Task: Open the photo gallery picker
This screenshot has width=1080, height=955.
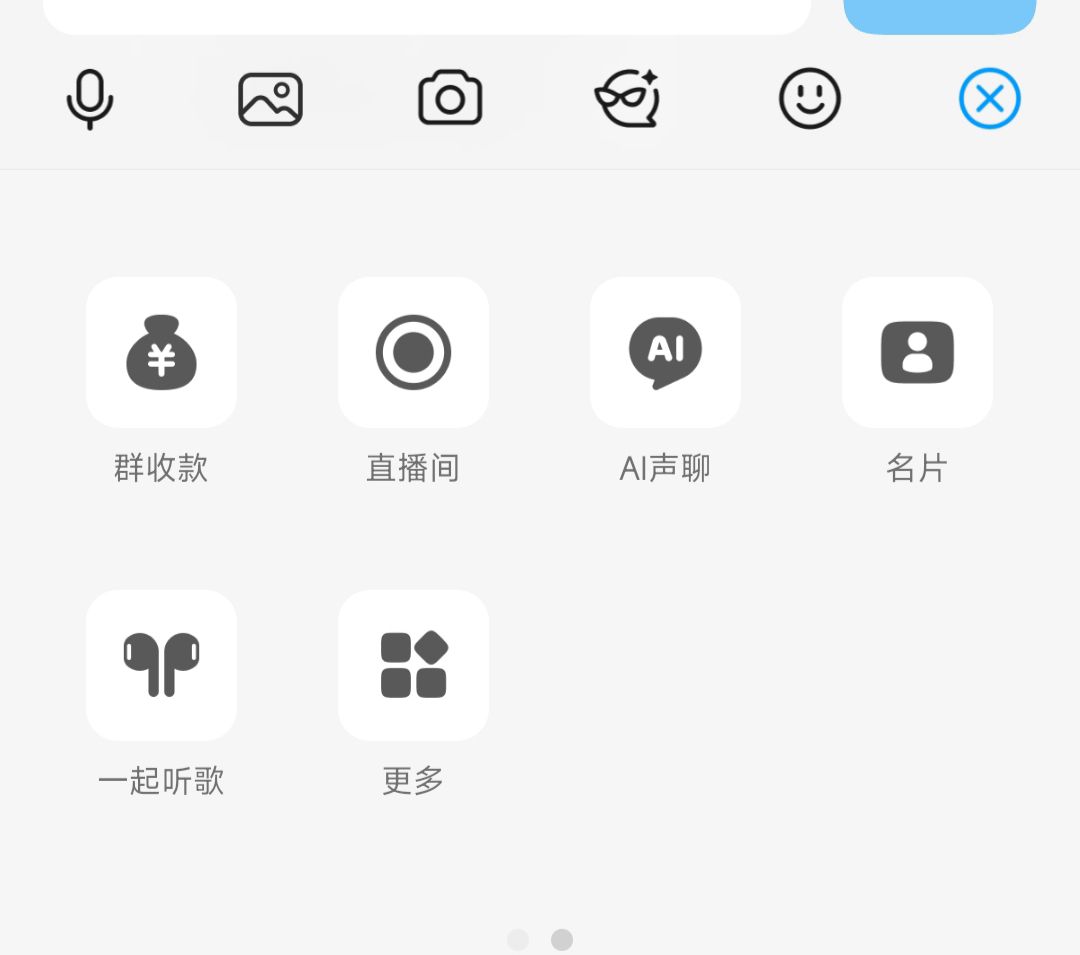Action: [270, 99]
